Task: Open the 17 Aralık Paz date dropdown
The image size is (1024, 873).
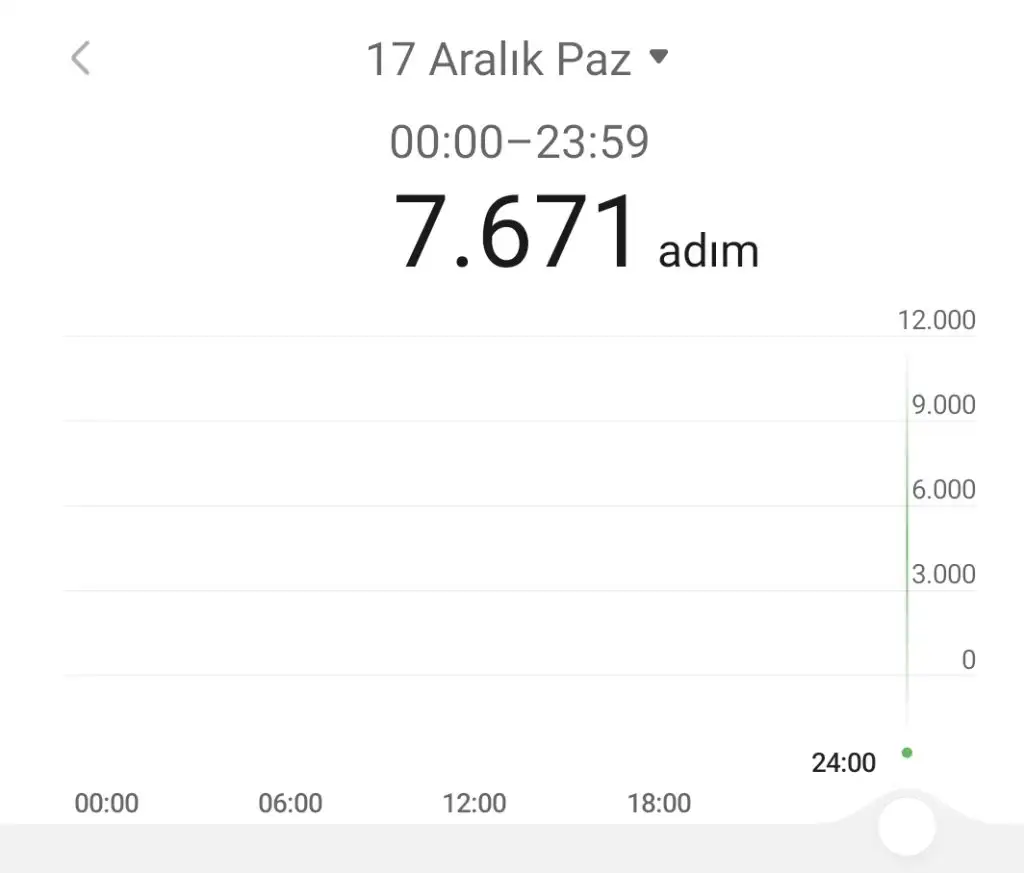Action: pos(516,59)
